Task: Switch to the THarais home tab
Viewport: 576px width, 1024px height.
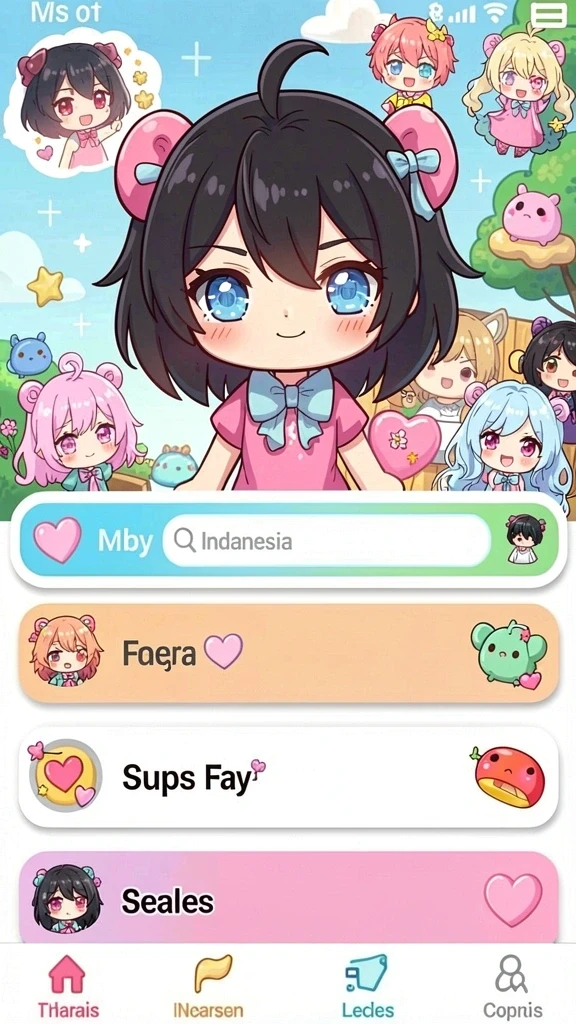Action: click(x=68, y=987)
